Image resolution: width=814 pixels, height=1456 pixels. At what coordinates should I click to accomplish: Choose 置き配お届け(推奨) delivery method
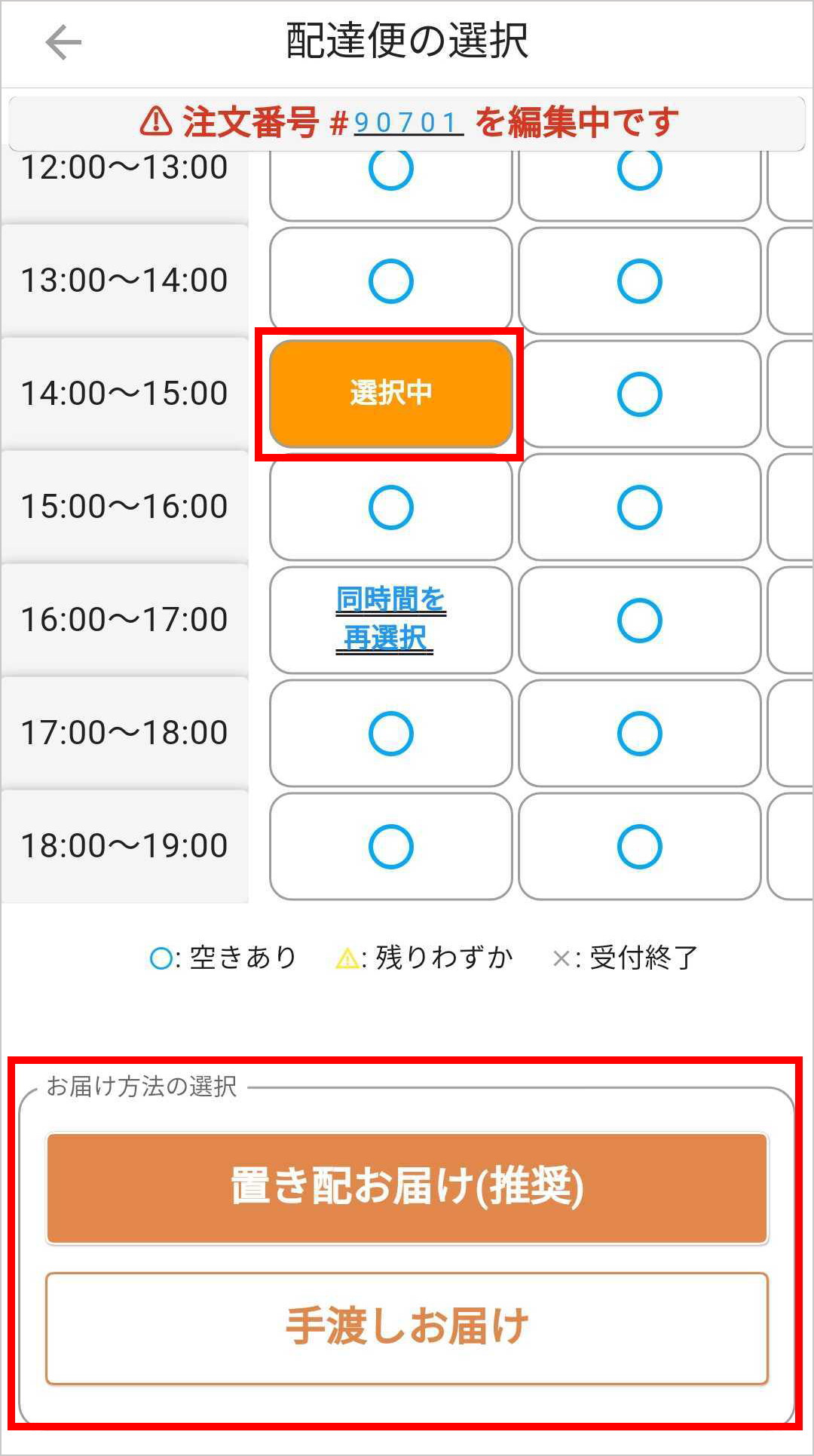[x=407, y=1188]
